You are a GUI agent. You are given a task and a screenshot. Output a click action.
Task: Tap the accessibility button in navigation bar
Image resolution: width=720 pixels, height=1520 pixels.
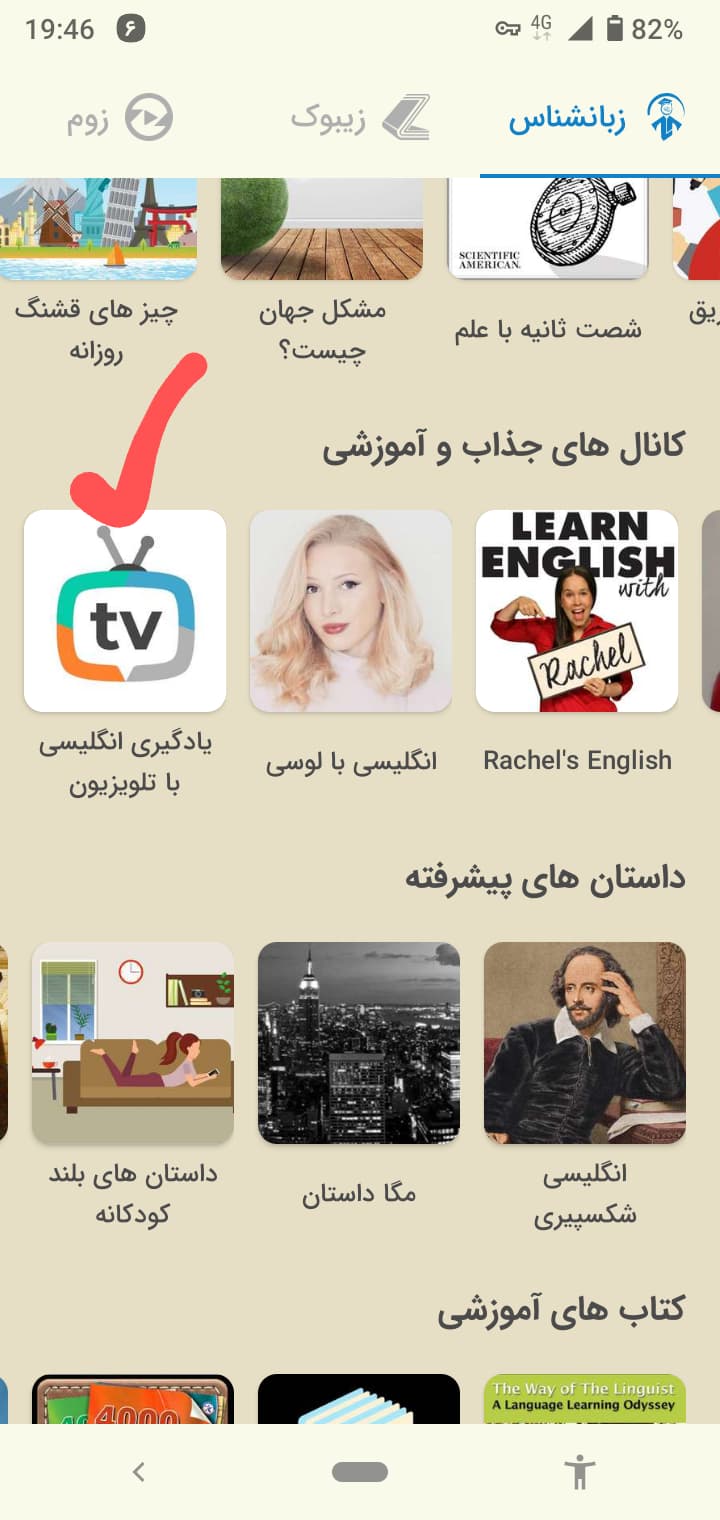579,1472
